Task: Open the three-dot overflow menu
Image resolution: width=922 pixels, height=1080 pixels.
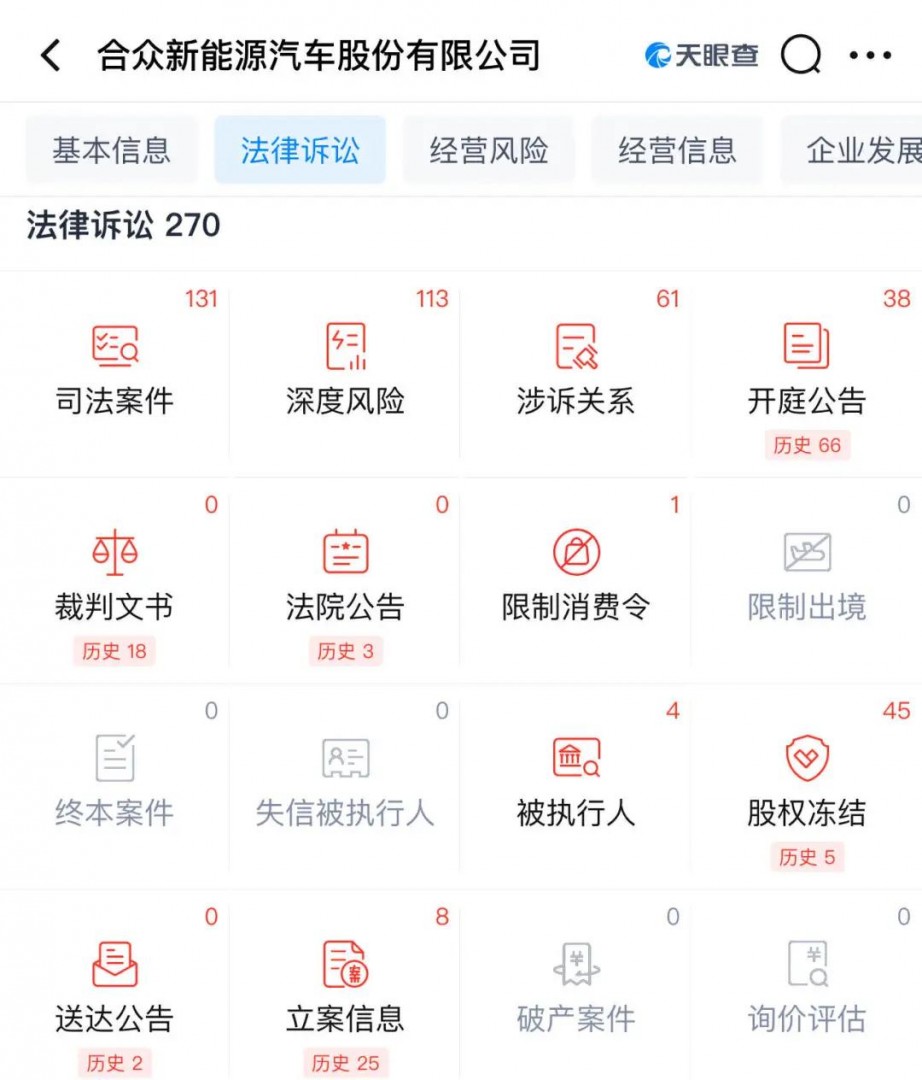Action: click(x=869, y=56)
